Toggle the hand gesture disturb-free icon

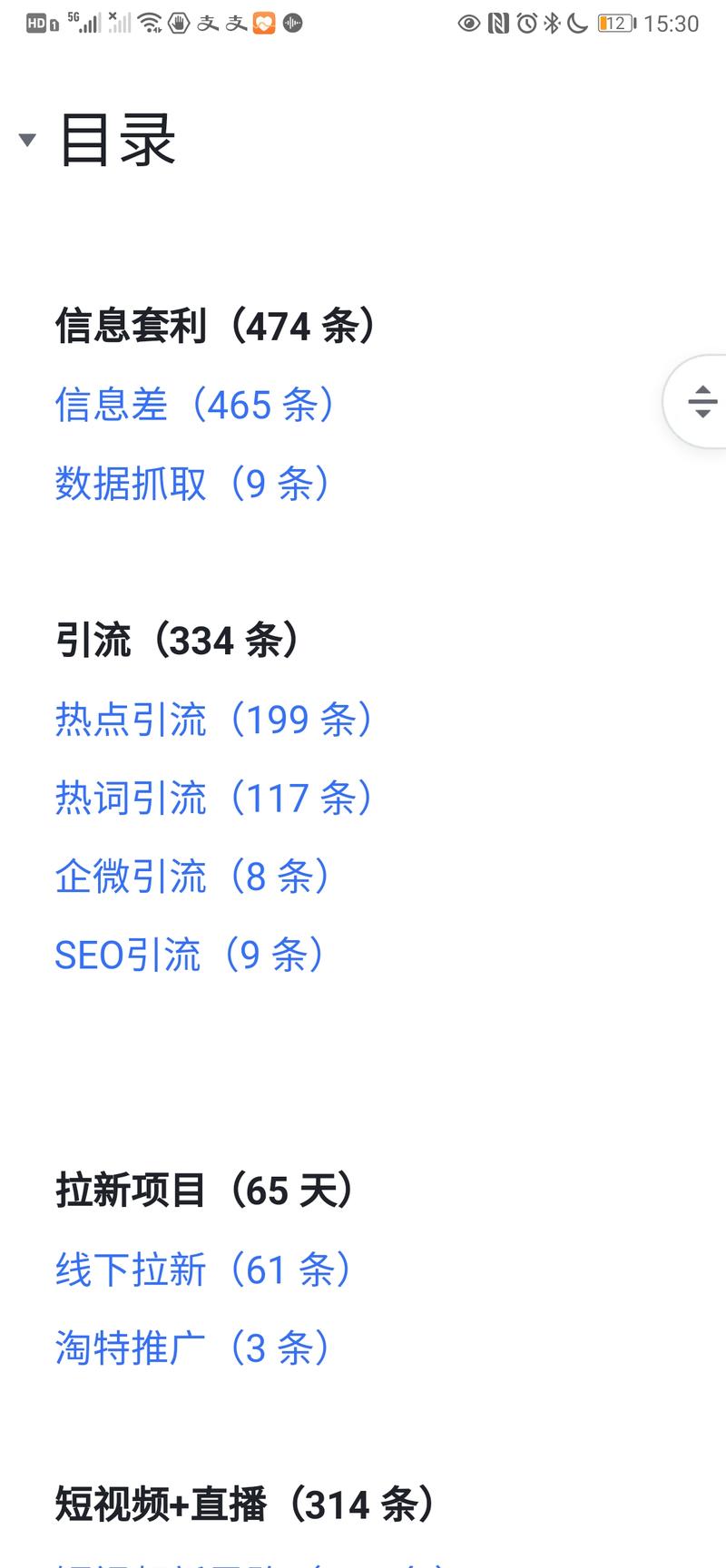(x=178, y=23)
